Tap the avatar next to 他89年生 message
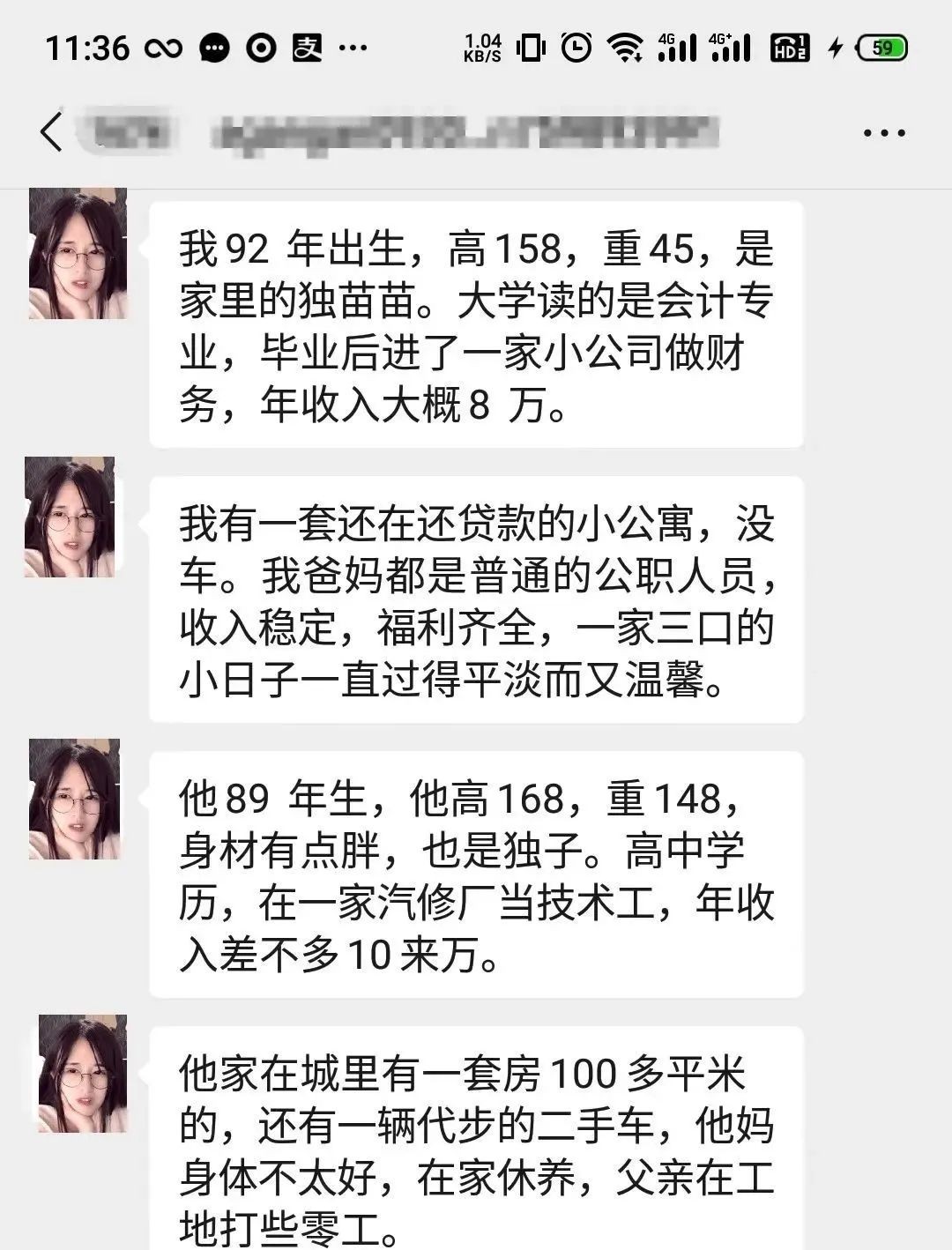This screenshot has width=952, height=1250. (74, 800)
